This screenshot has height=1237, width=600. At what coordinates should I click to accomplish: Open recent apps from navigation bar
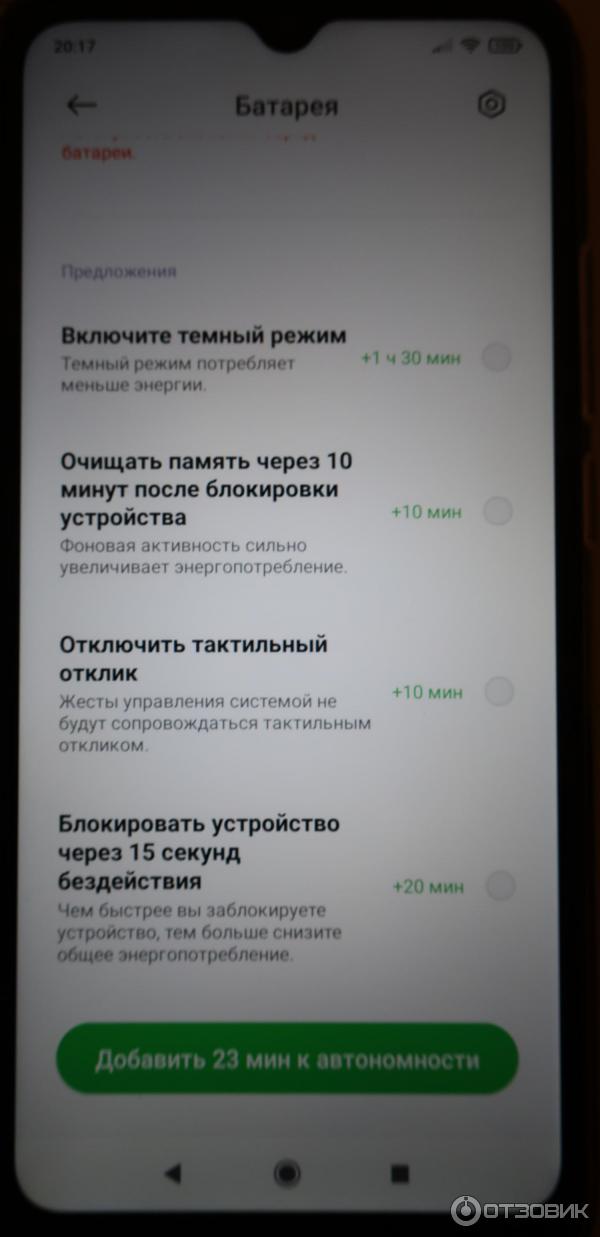400,1172
